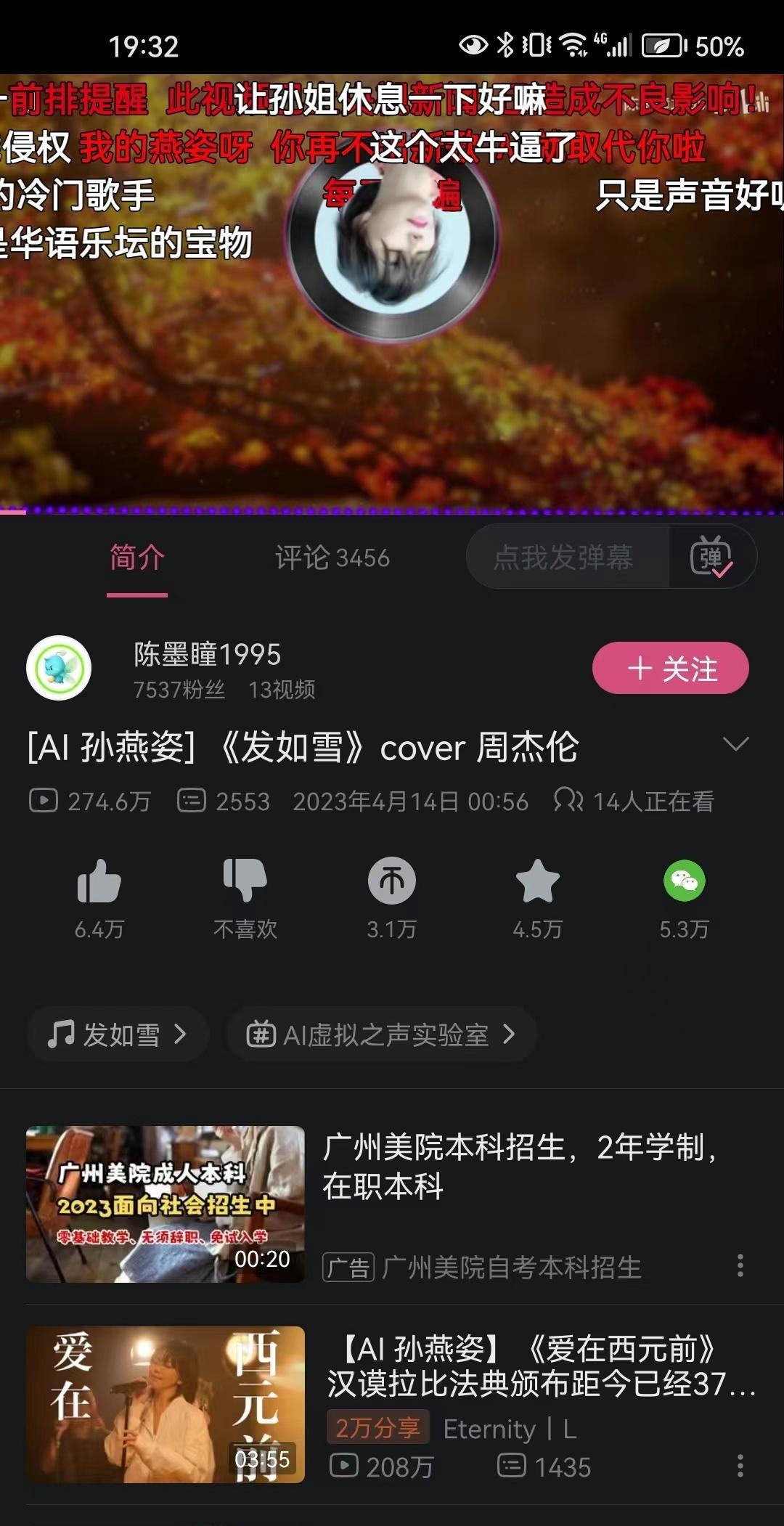Image resolution: width=784 pixels, height=1526 pixels.
Task: Open more options for 《爱在西元前》 video
Action: 740,1466
